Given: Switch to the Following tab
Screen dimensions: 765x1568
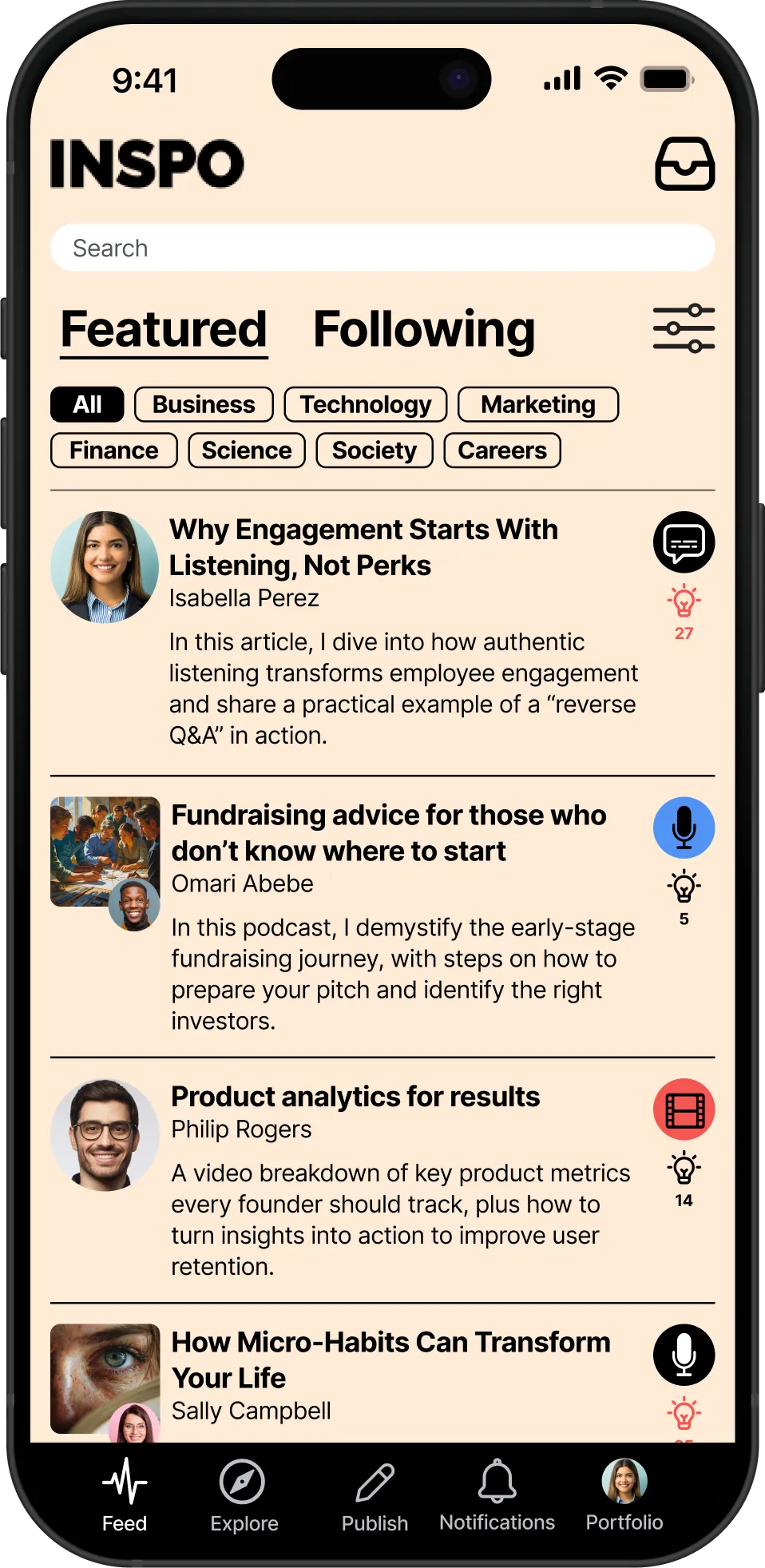Looking at the screenshot, I should (x=423, y=329).
